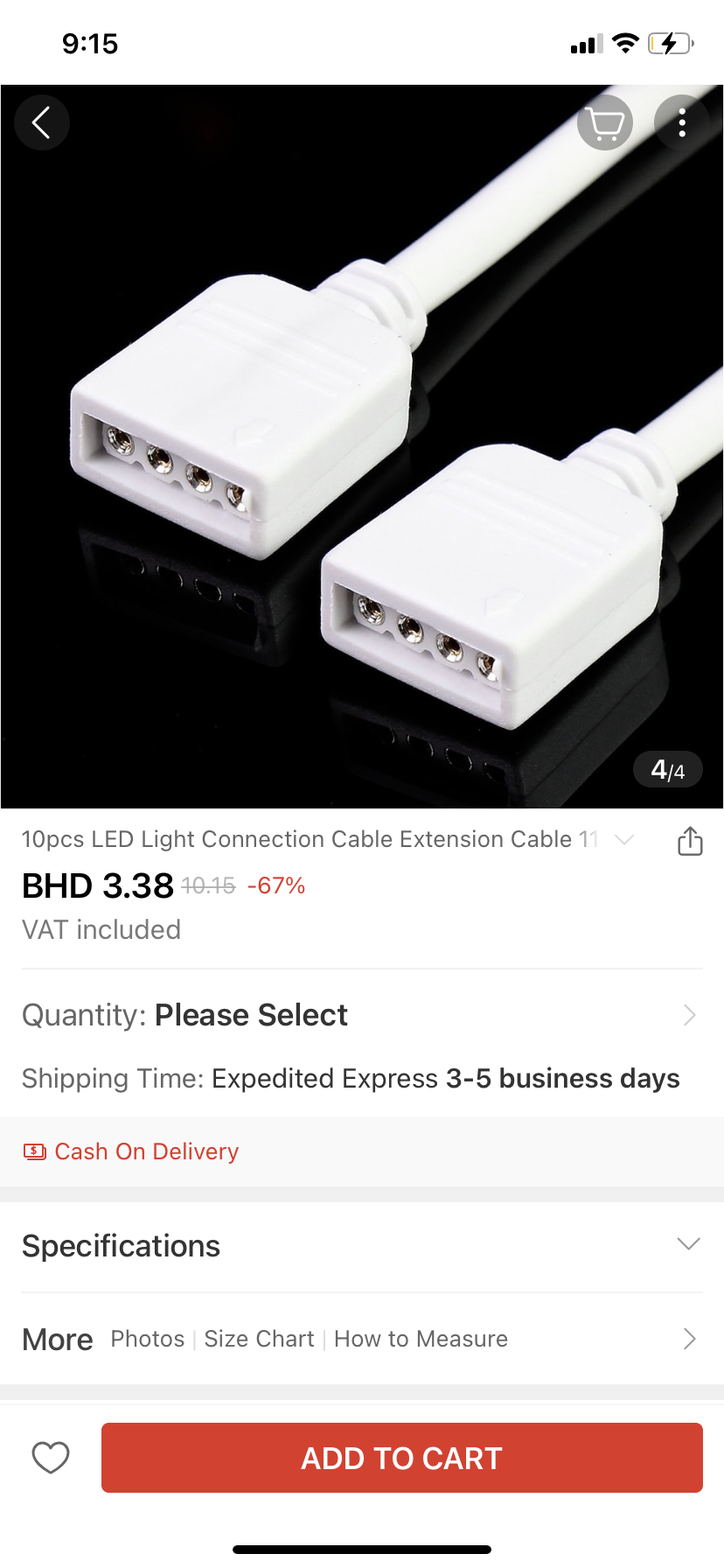The image size is (724, 1568).
Task: Expand the full product title
Action: [624, 840]
